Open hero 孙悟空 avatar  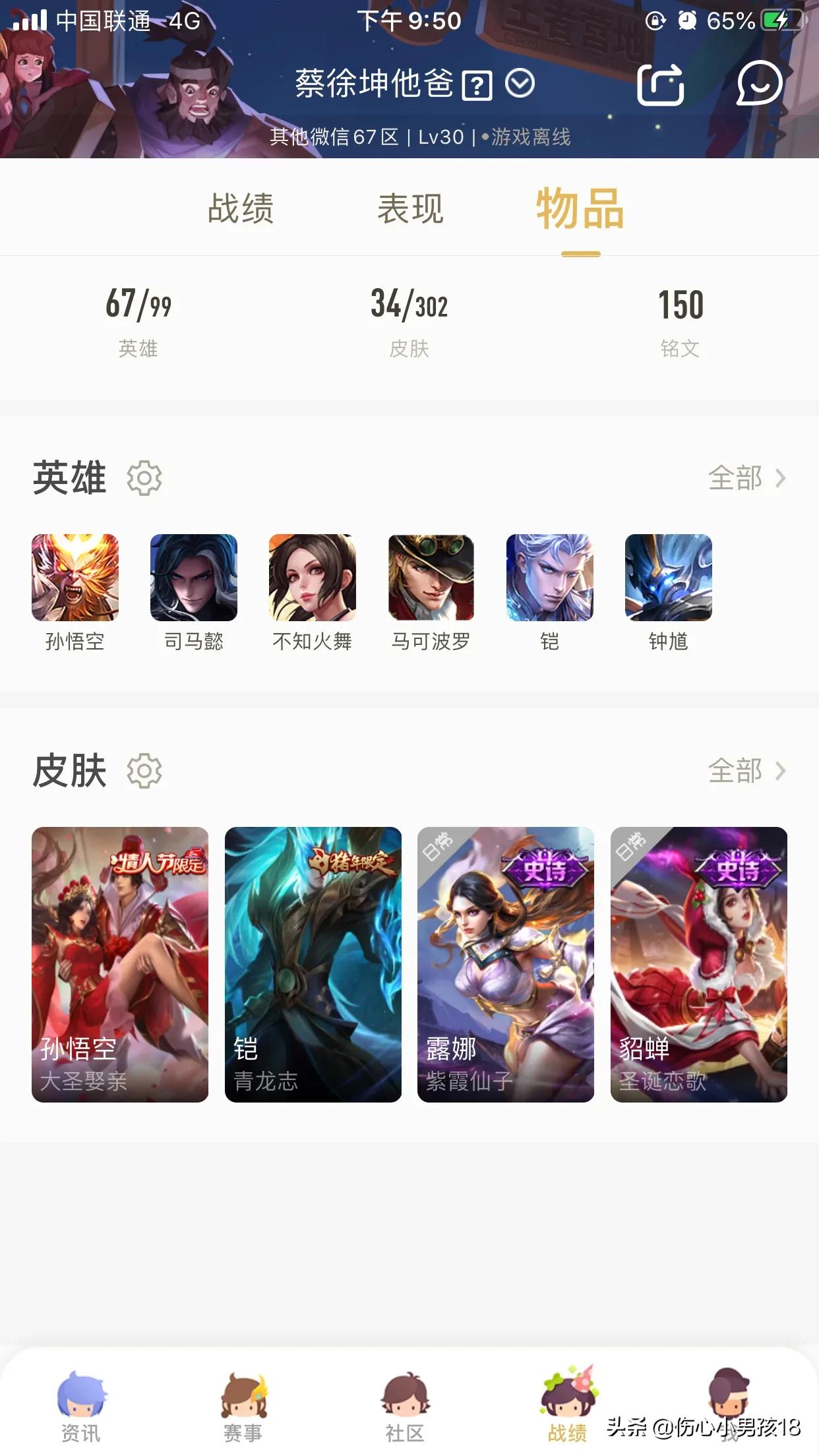[75, 578]
